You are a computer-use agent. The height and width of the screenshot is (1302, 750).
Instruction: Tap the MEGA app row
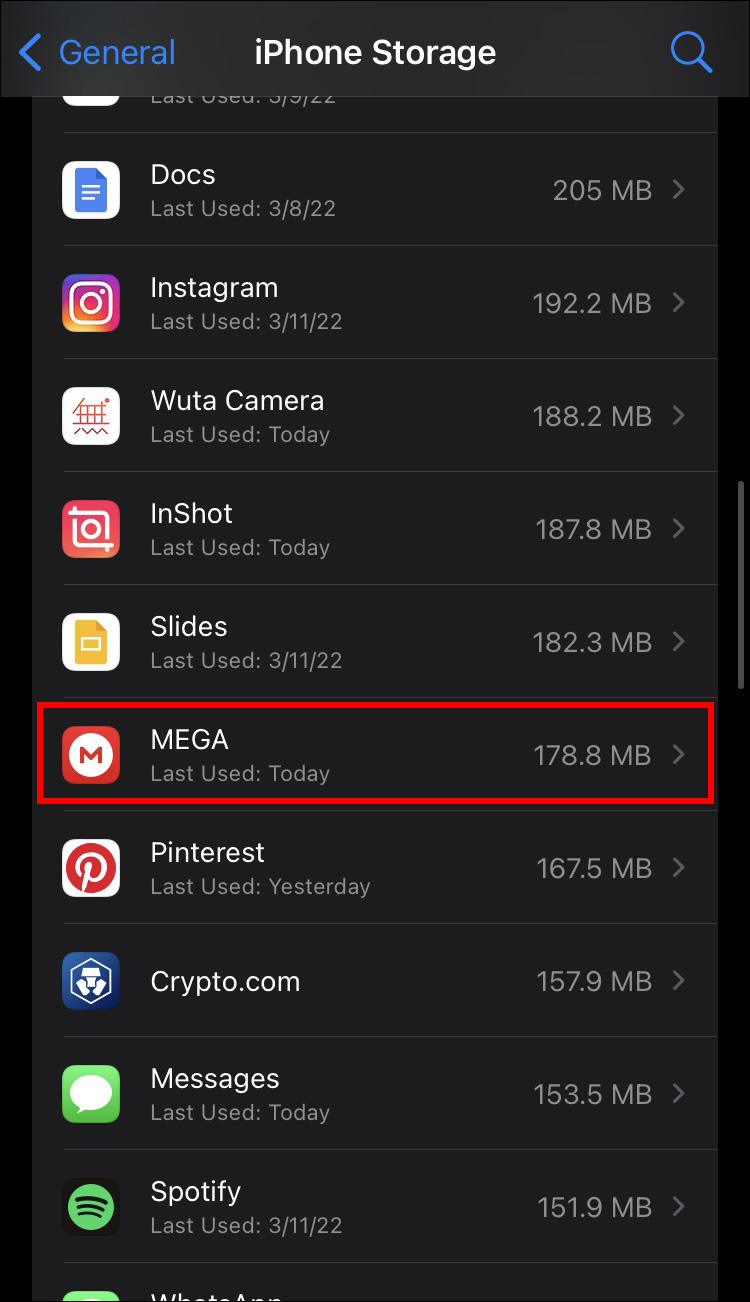point(390,755)
